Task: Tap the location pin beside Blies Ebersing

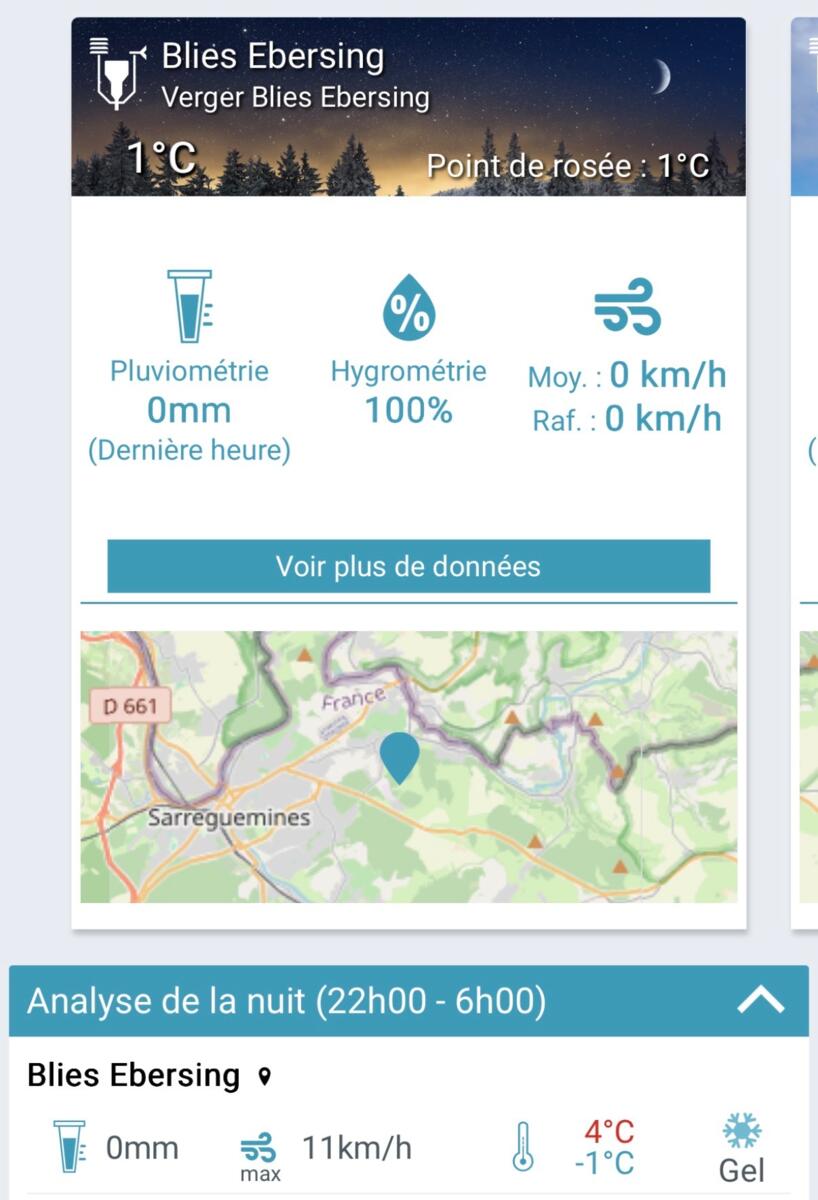Action: click(264, 1077)
